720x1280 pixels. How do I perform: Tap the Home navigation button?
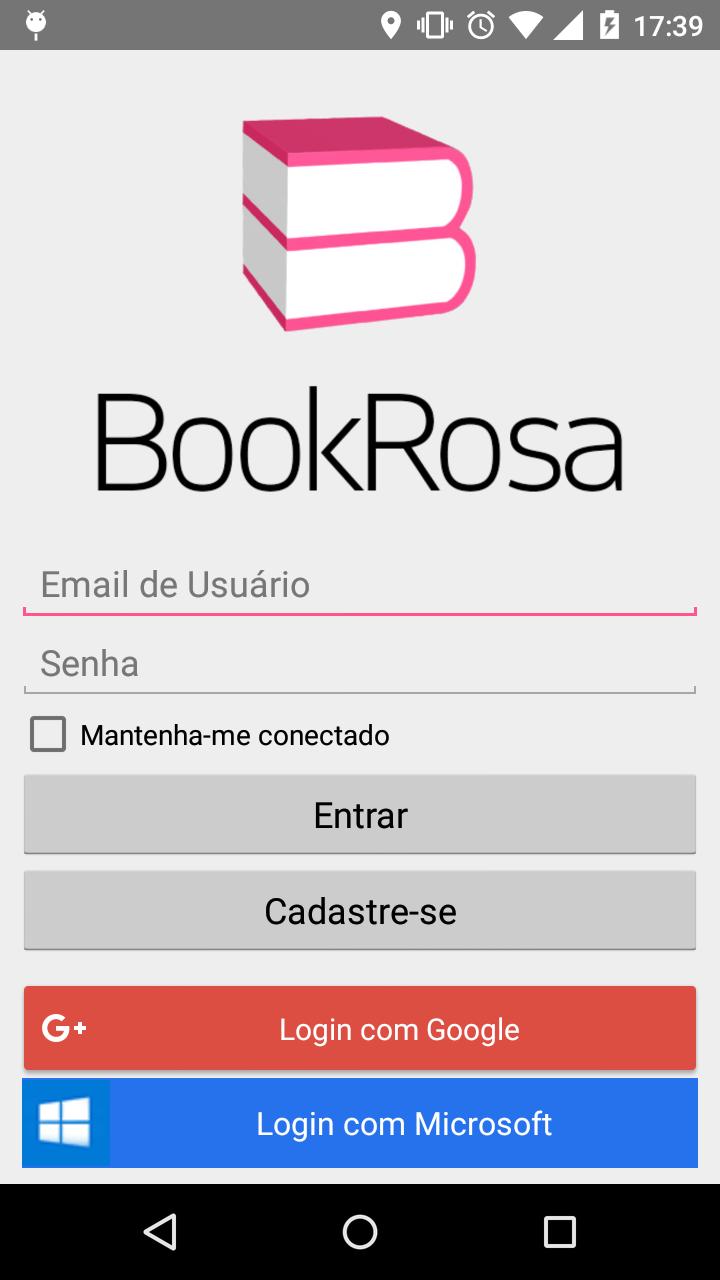(x=360, y=1232)
